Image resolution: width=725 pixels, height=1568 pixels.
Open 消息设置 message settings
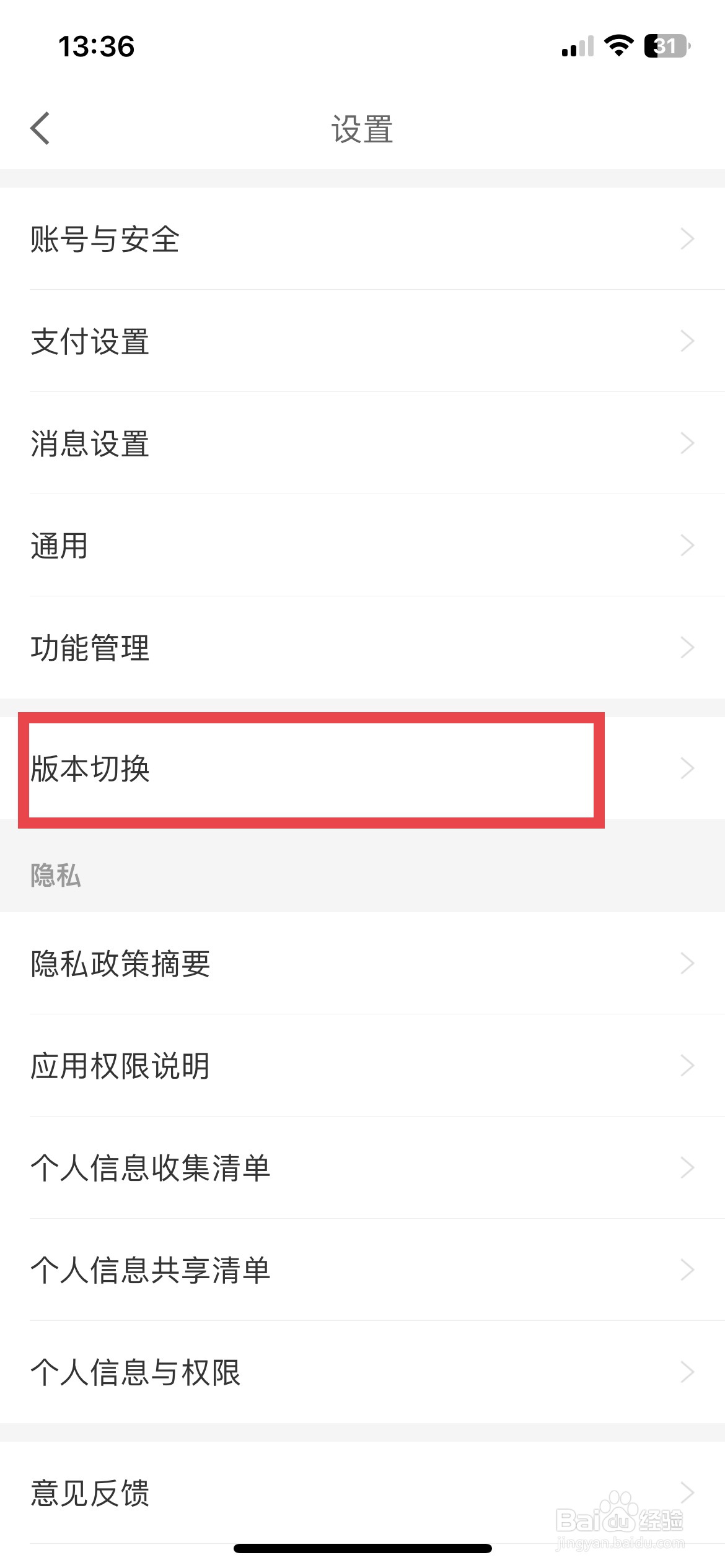pos(89,443)
